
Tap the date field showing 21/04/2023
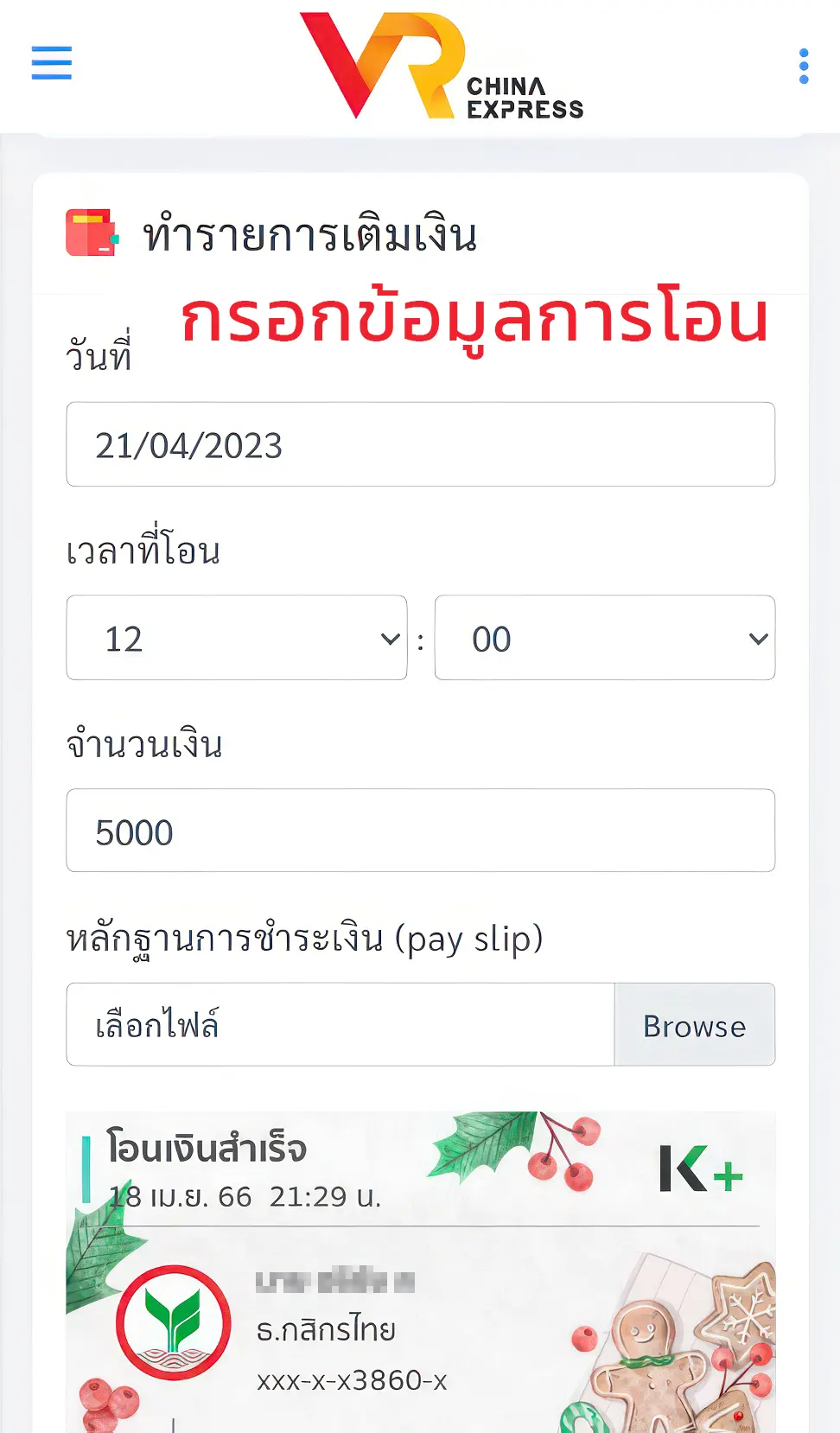(x=420, y=444)
